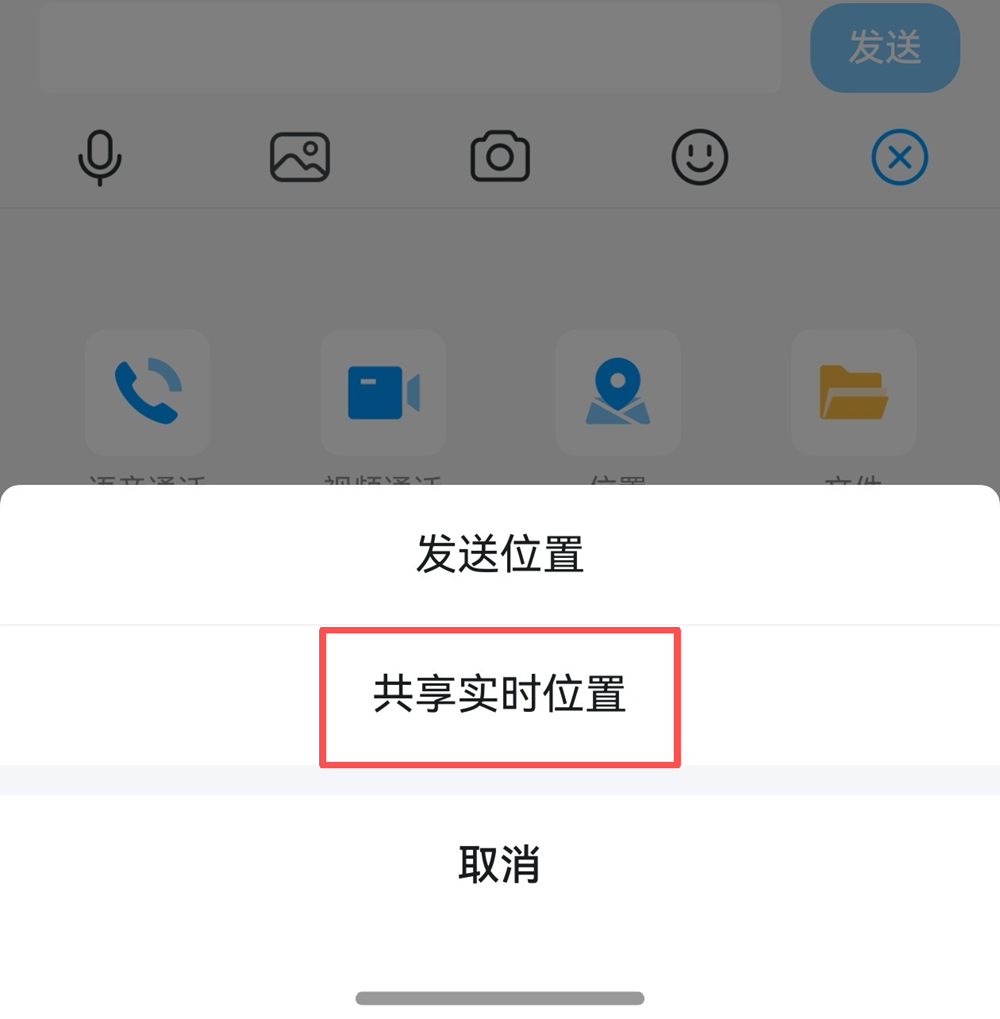
Task: Select 共享实时位置 to share live location
Action: (x=499, y=696)
